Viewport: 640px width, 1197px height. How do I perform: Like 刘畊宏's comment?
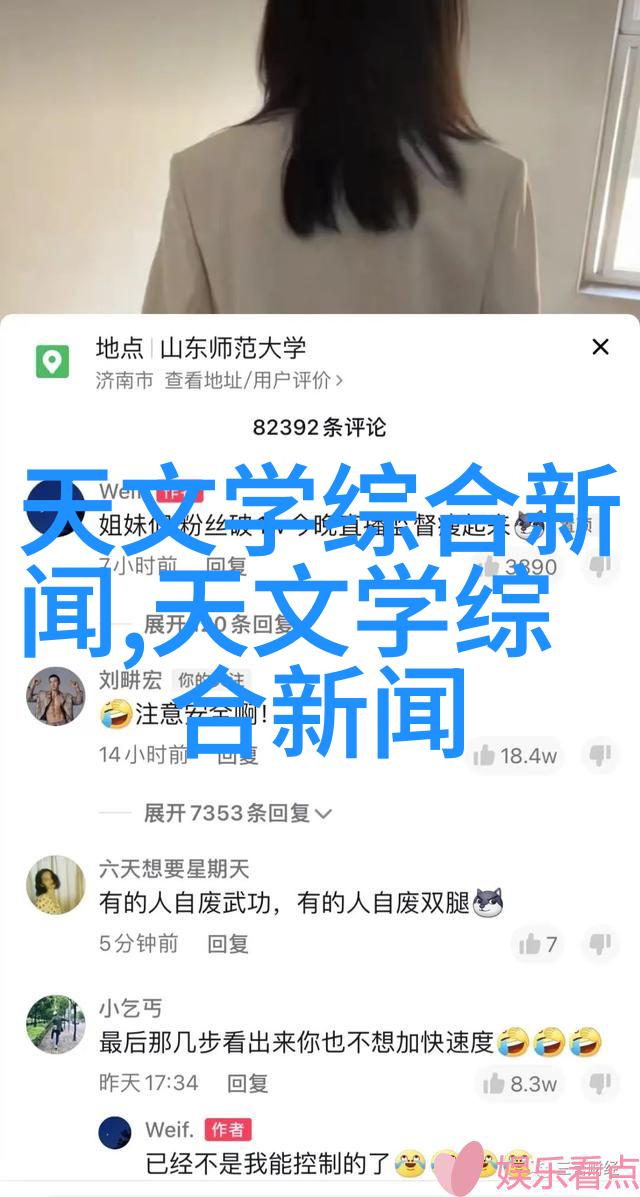point(515,756)
